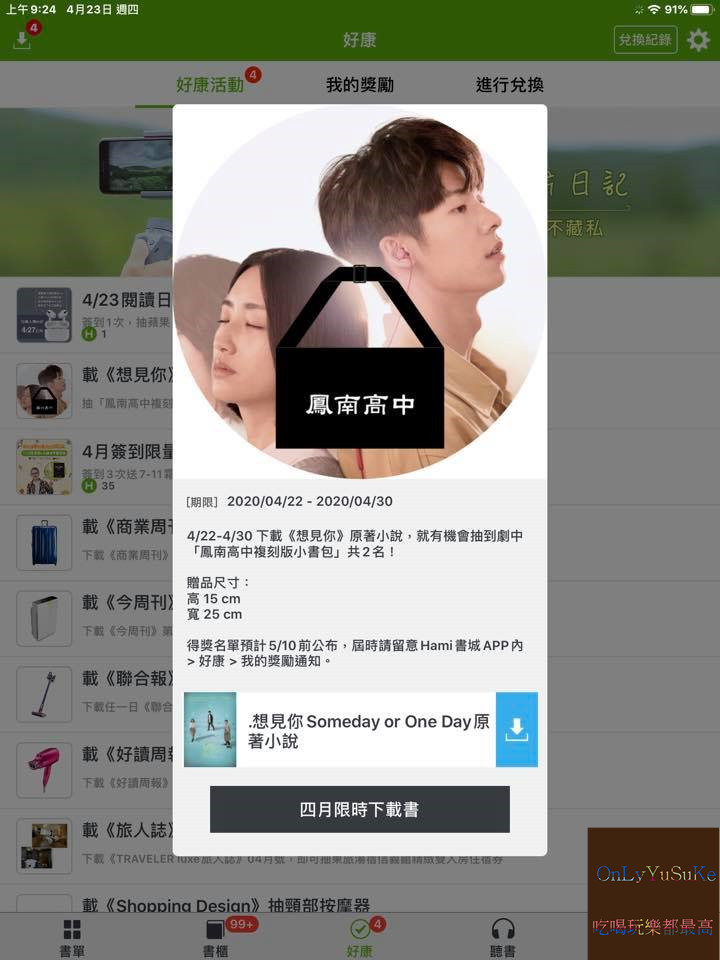
Task: Open the 聽書 audiobook tab
Action: (503, 937)
